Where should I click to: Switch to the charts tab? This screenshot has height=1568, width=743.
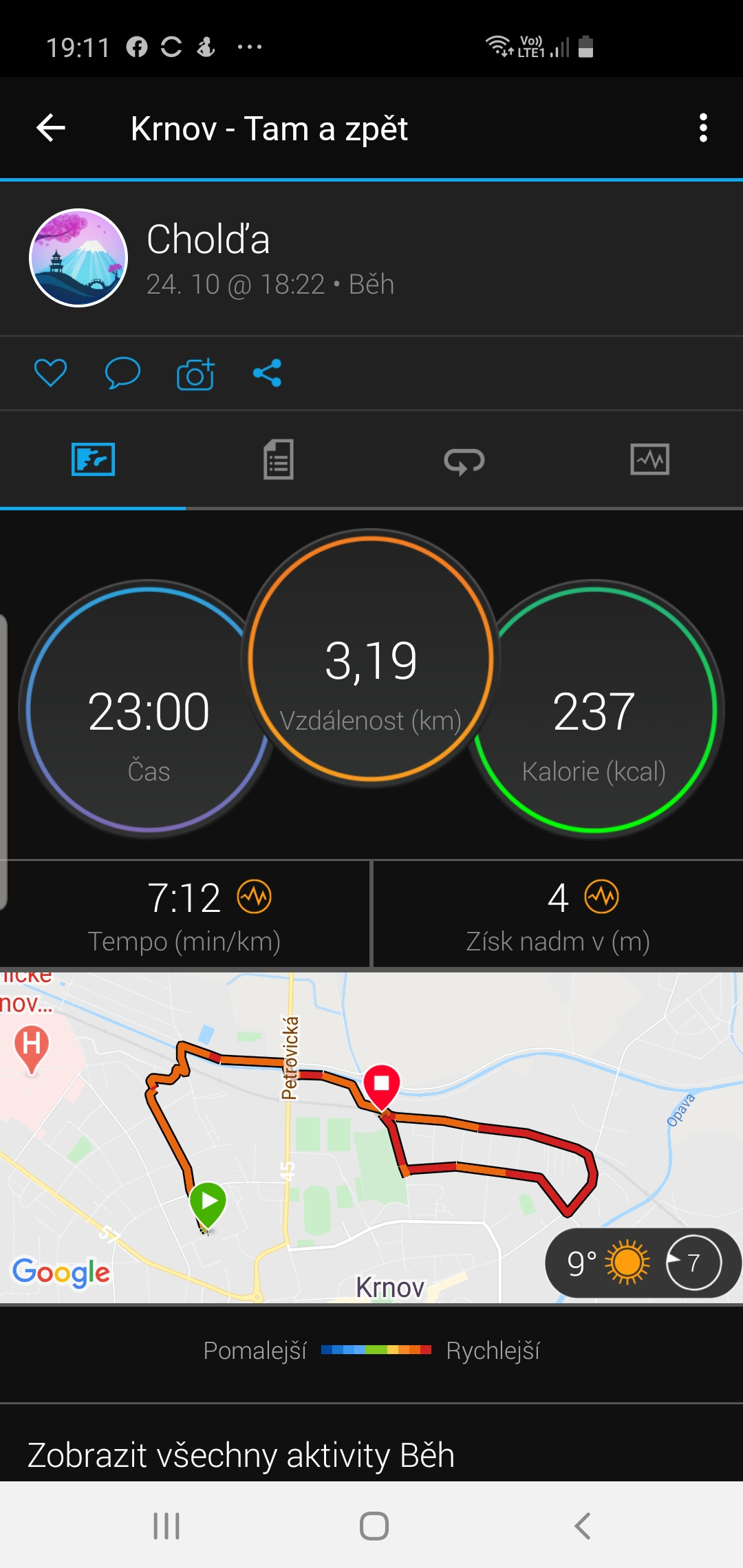[650, 459]
